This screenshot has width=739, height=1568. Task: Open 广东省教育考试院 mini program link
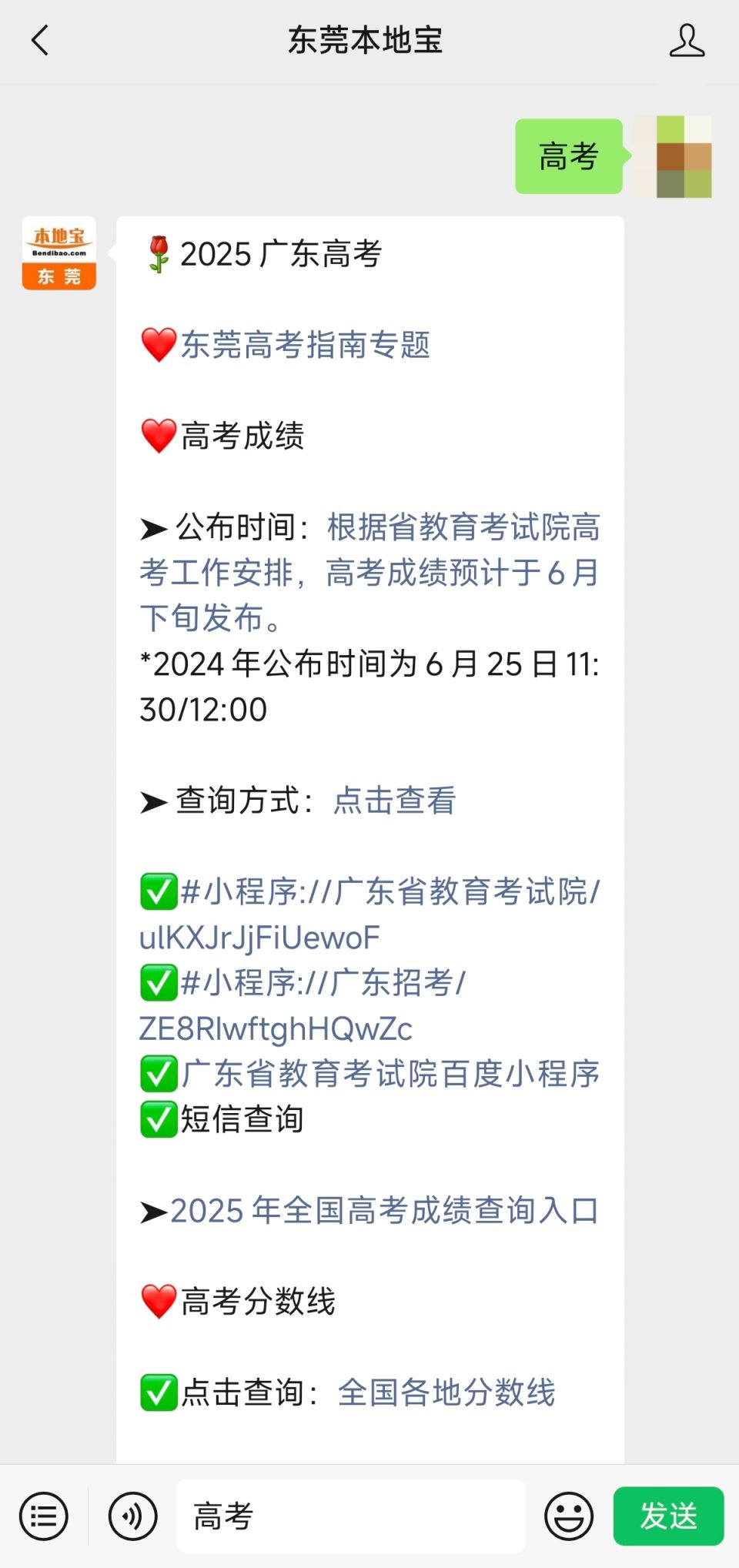(369, 914)
